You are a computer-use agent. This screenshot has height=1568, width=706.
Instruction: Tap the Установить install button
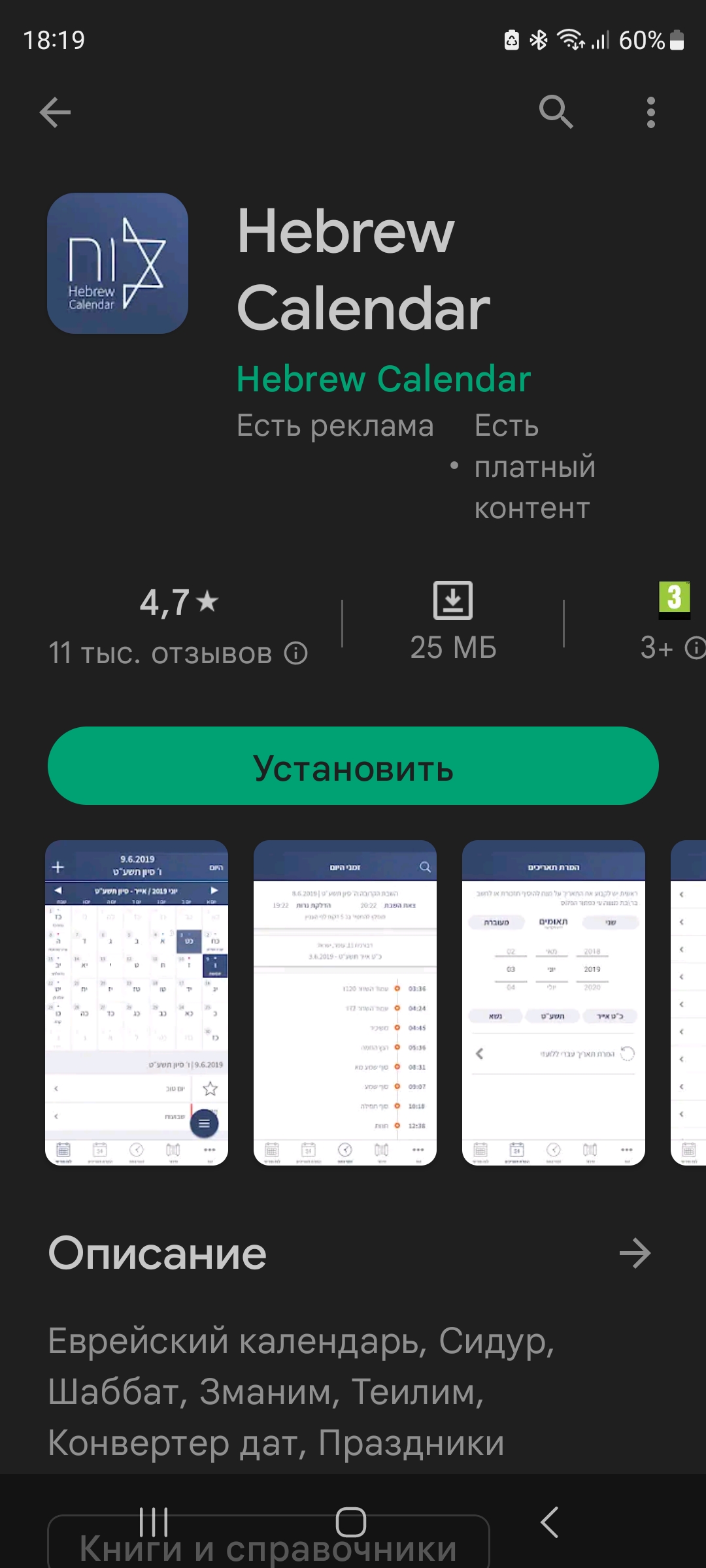(353, 766)
